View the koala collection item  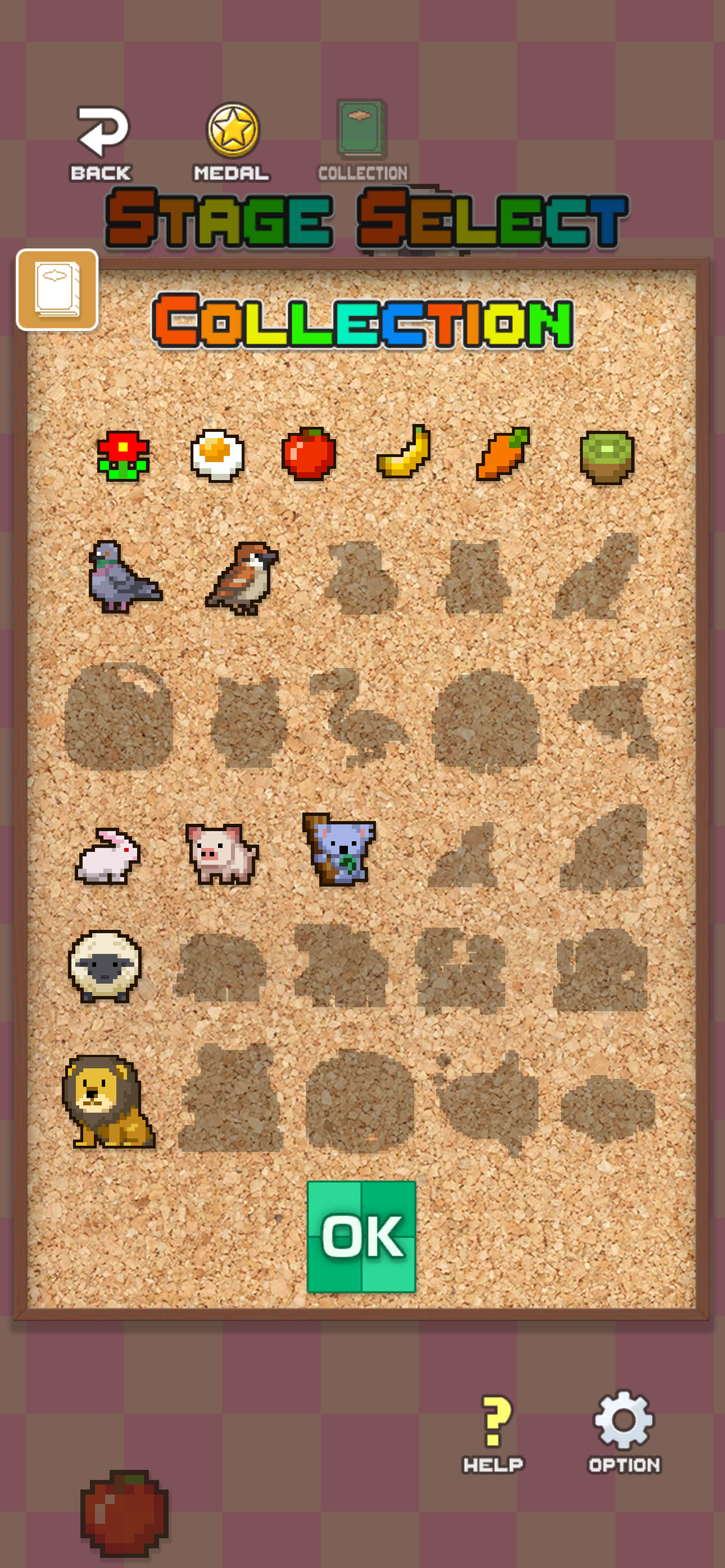[x=339, y=849]
